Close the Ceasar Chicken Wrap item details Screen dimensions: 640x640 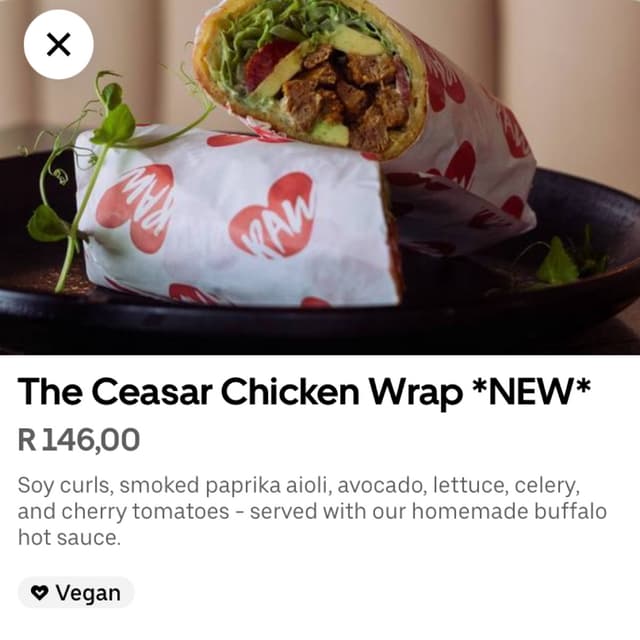[x=59, y=45]
